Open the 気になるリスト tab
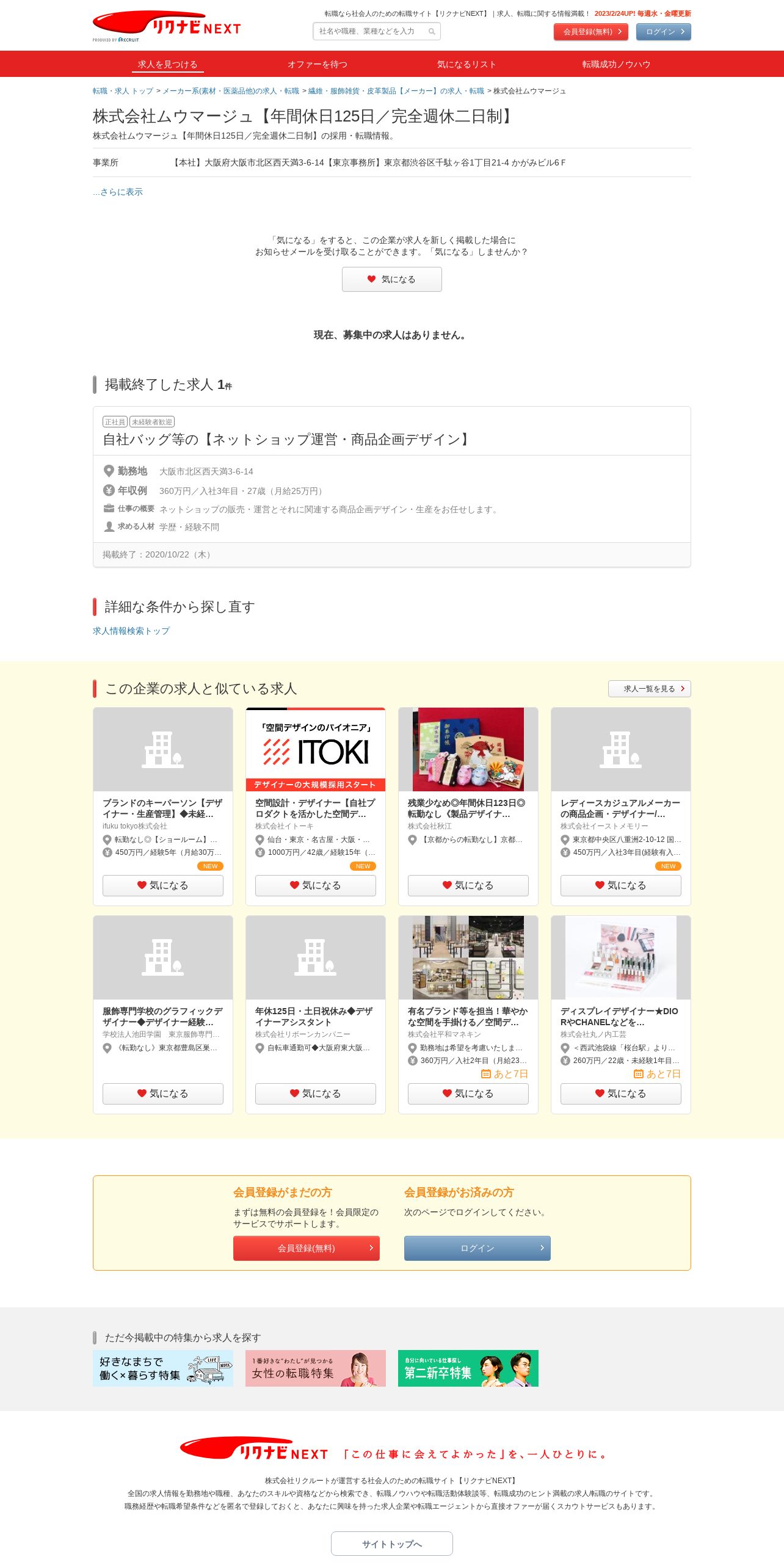784x1568 pixels. [466, 64]
